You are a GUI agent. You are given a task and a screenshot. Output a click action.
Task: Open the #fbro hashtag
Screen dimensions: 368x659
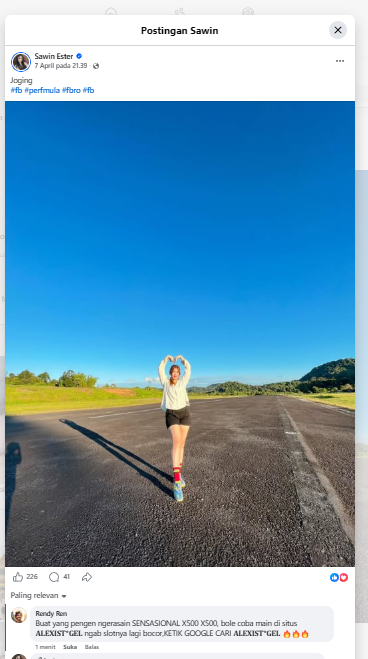71,90
